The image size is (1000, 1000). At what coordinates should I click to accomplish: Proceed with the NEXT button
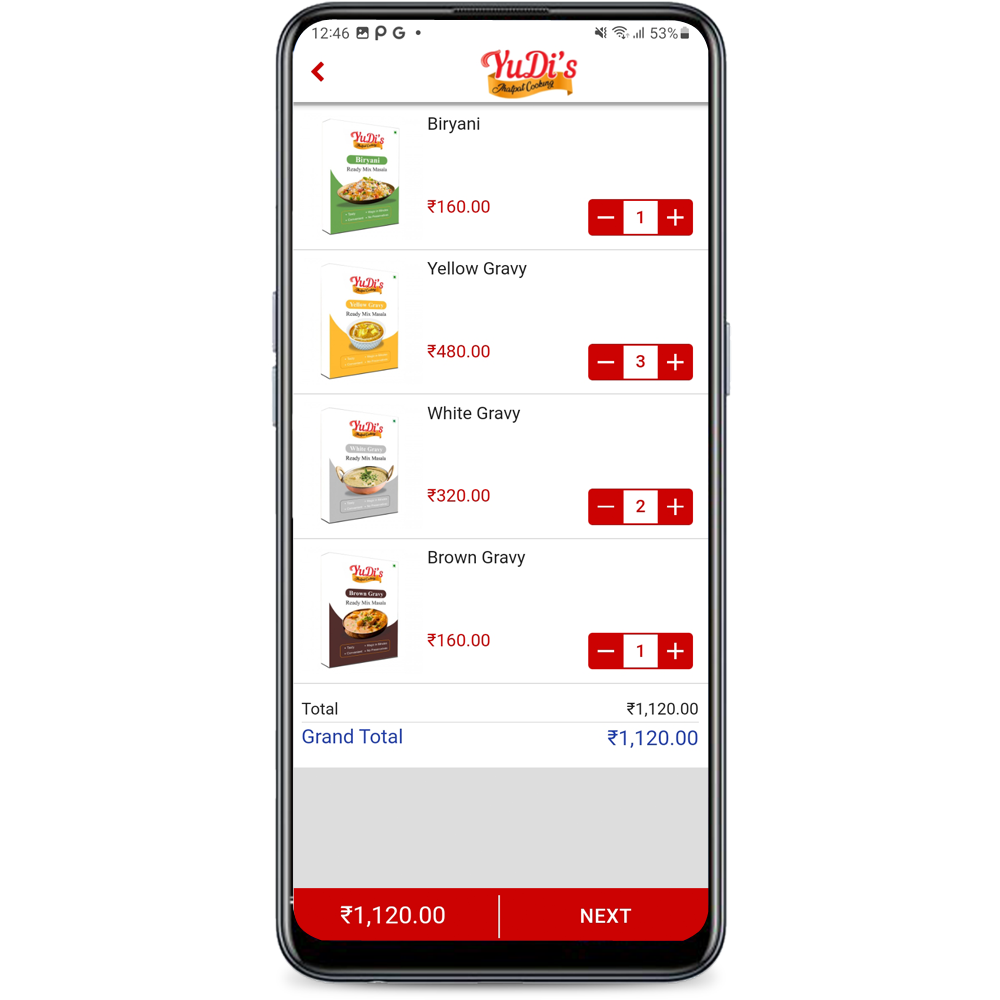point(605,916)
